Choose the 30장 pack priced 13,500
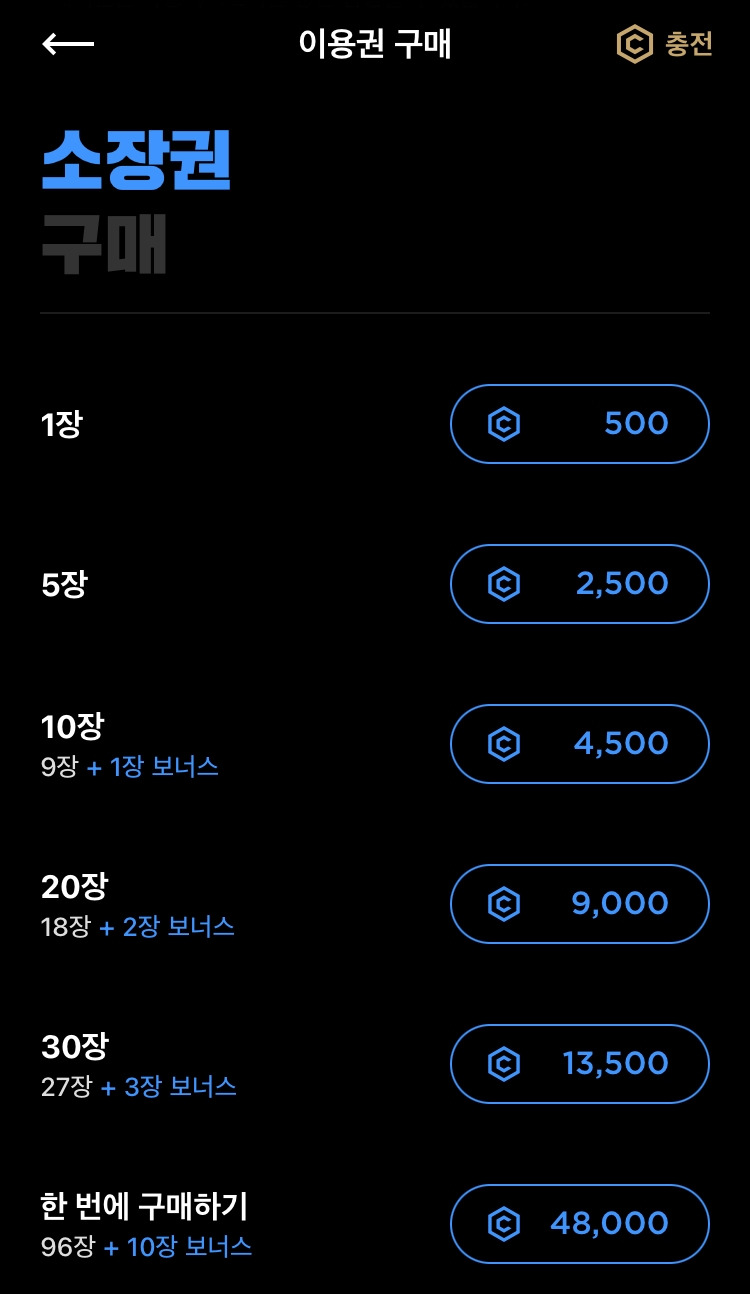The height and width of the screenshot is (1294, 750). click(580, 1064)
